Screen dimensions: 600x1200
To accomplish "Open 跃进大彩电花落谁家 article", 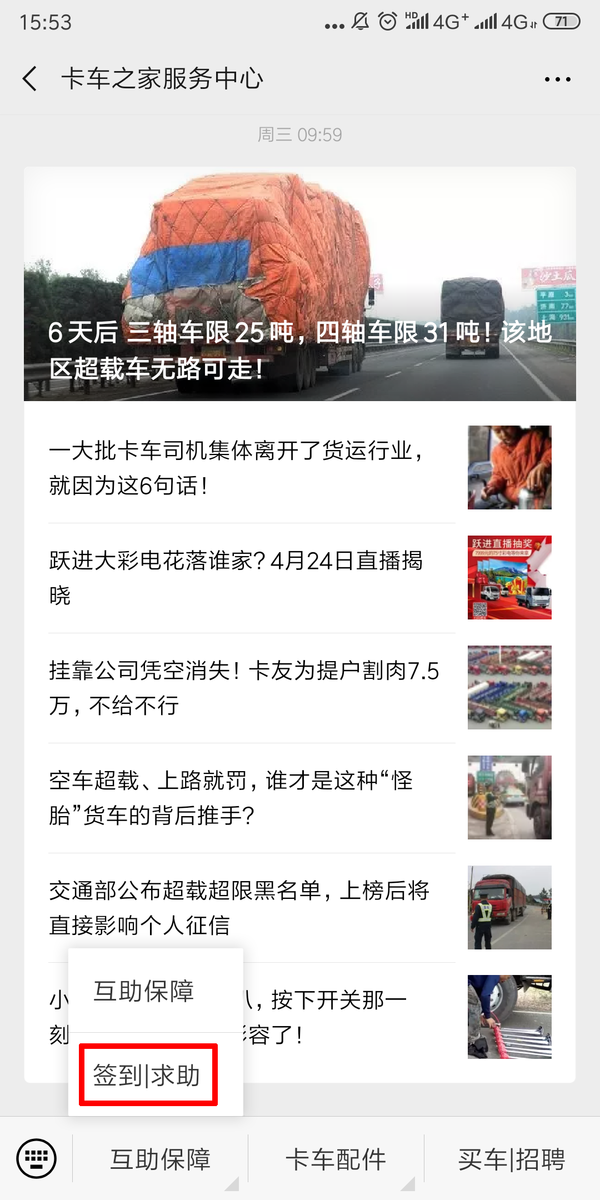I will coord(250,578).
